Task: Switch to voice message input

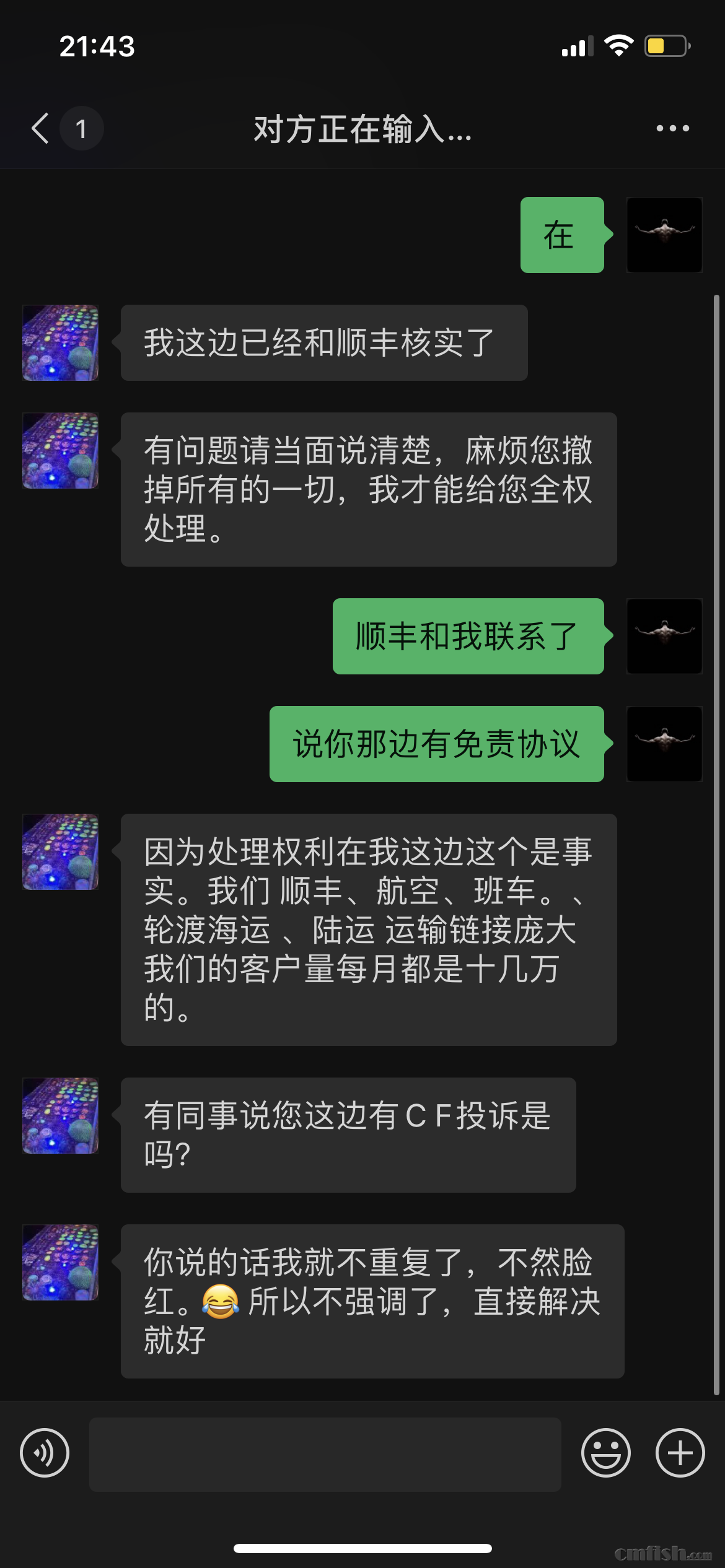Action: click(45, 1453)
